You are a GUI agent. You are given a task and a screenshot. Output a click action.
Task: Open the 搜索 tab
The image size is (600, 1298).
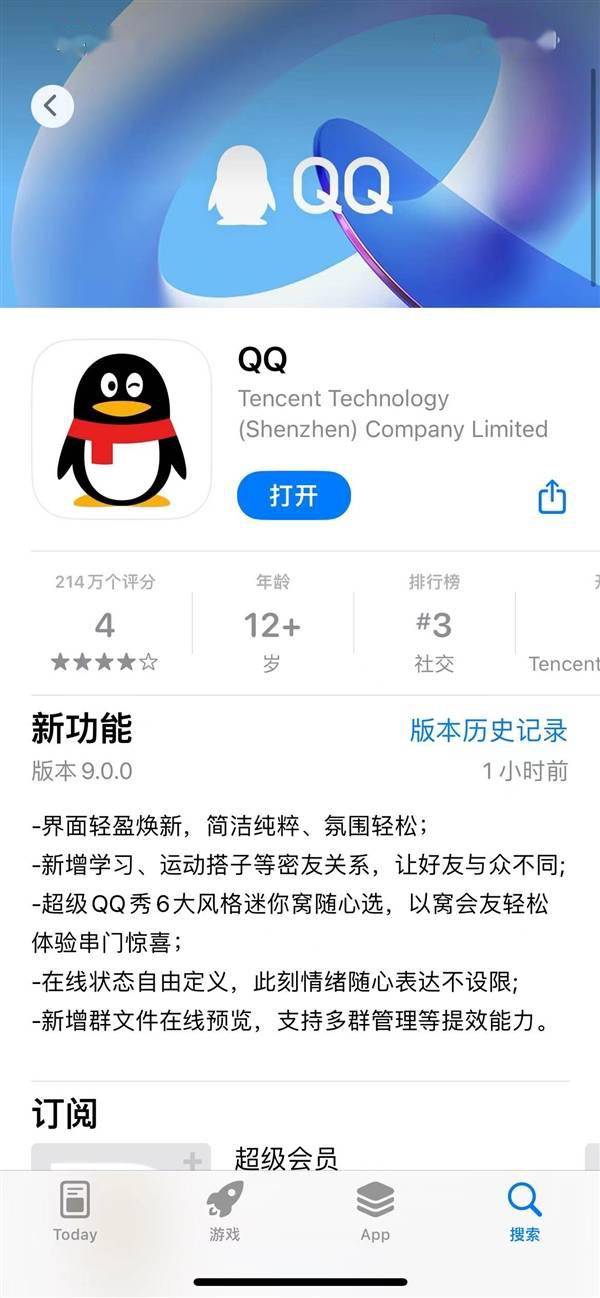click(524, 1210)
